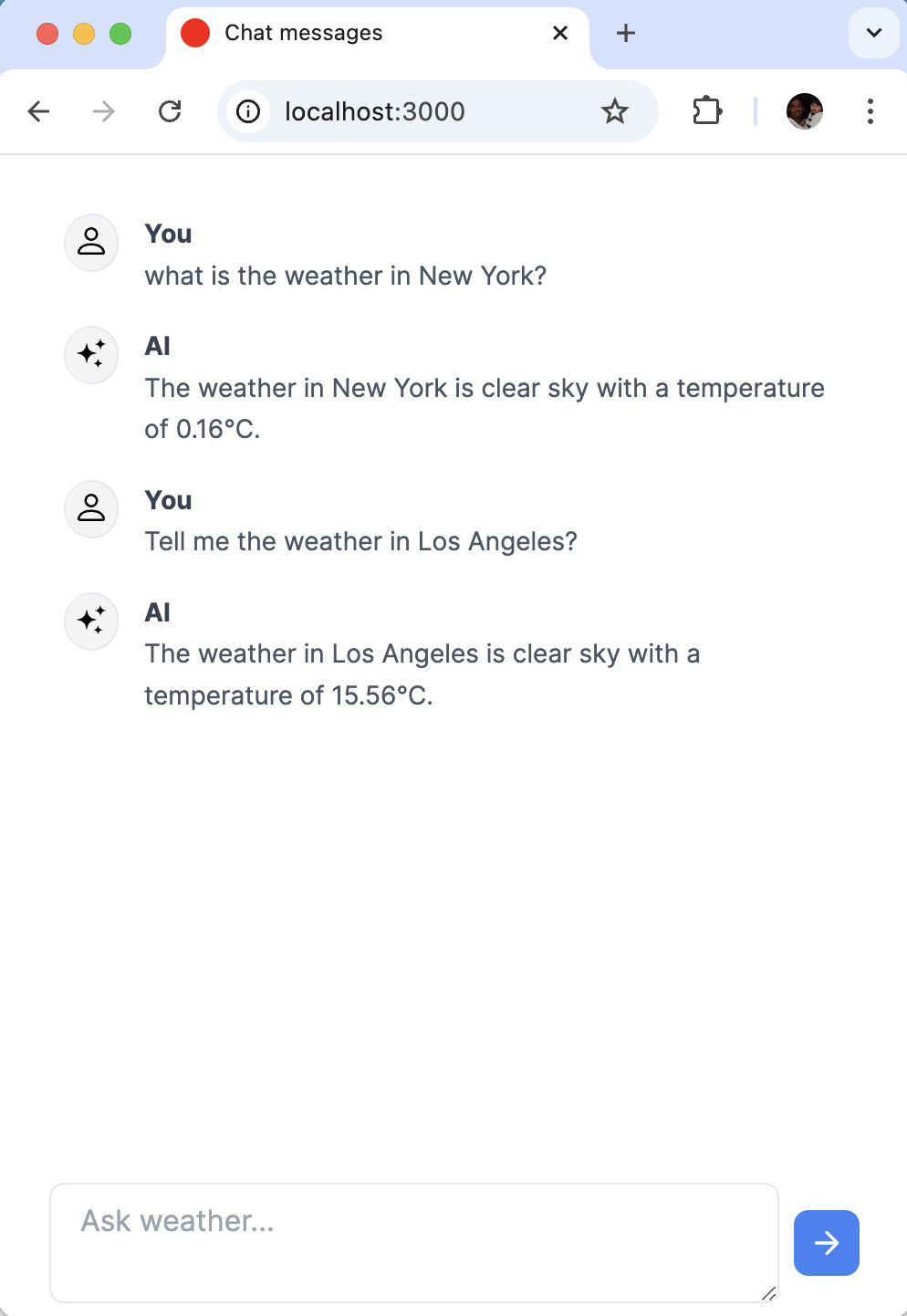The height and width of the screenshot is (1316, 907).
Task: Click the browser profile avatar picture
Action: (804, 111)
